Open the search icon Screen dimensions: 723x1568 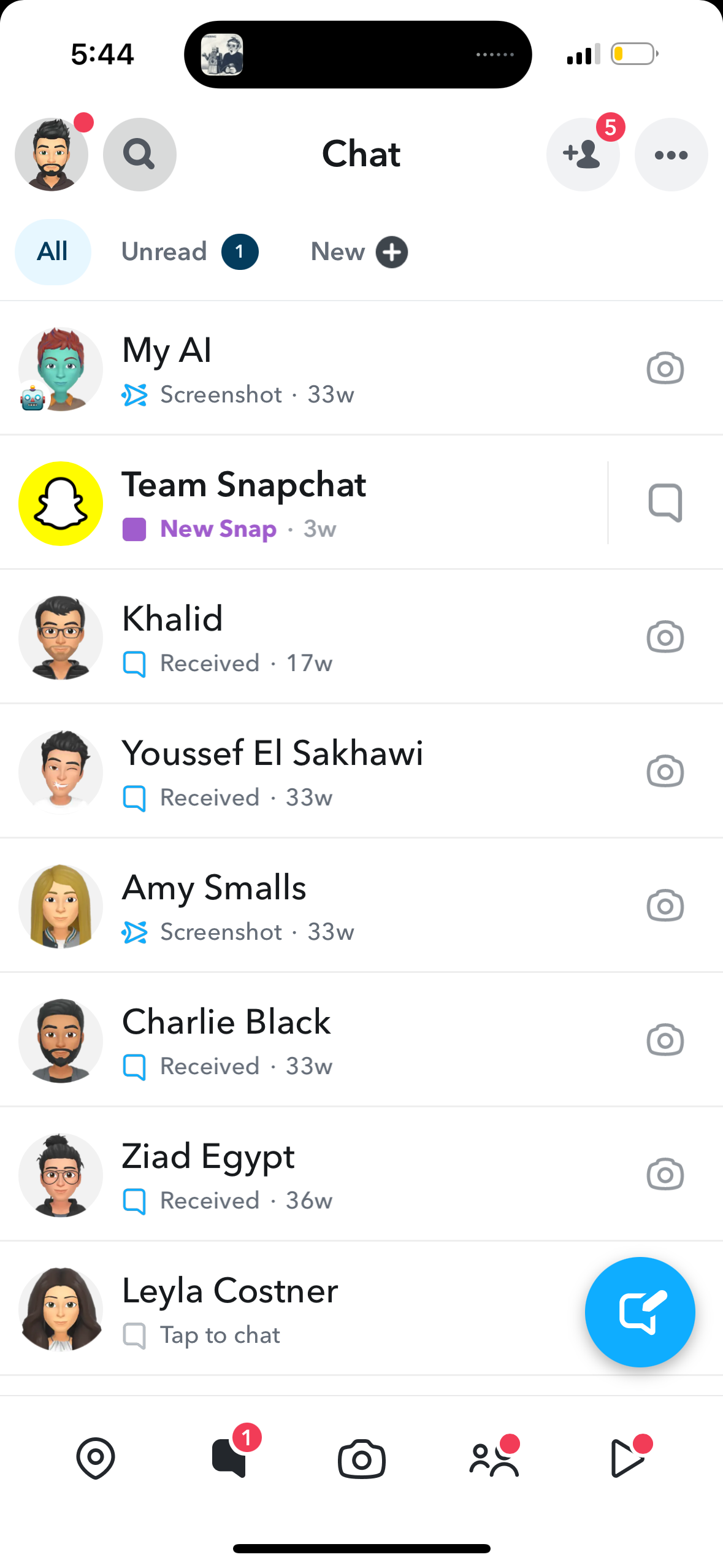139,155
